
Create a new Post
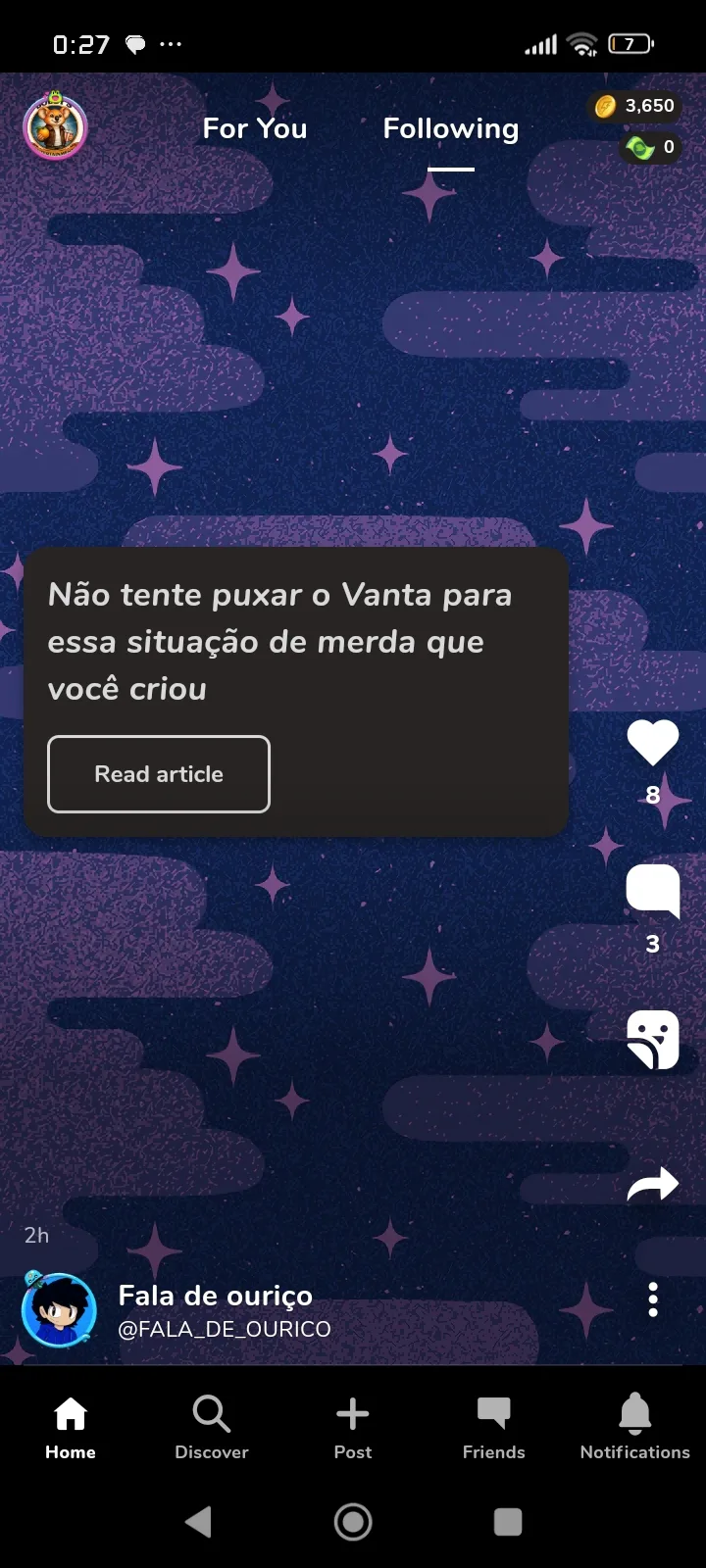pos(353,1428)
